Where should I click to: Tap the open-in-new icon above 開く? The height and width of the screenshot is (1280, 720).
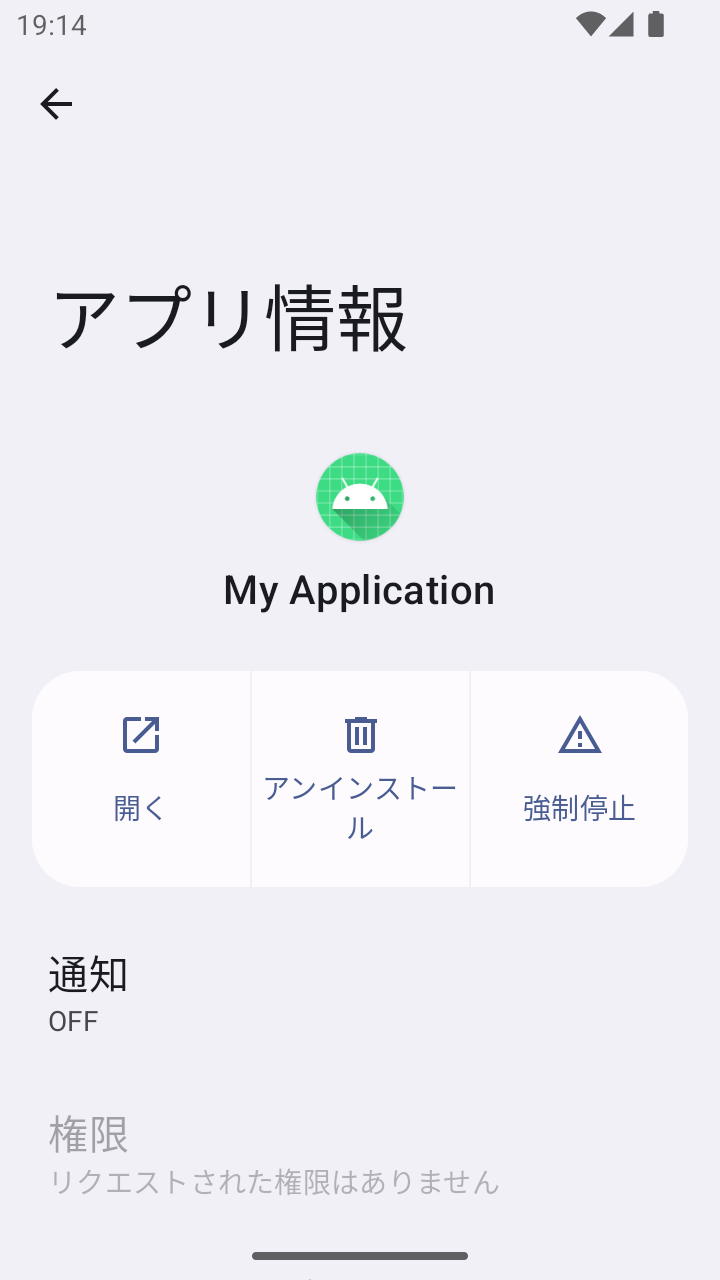click(140, 736)
